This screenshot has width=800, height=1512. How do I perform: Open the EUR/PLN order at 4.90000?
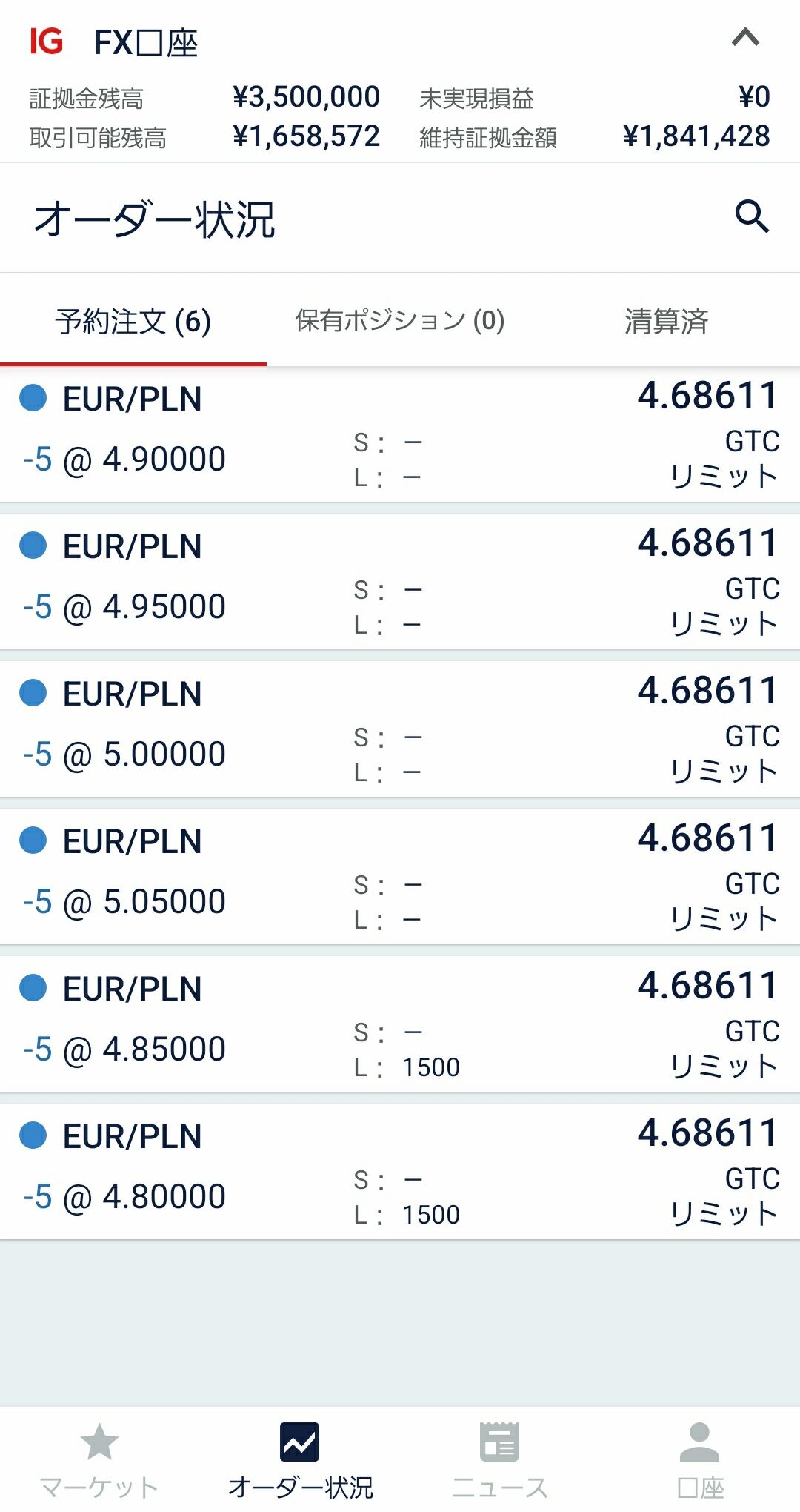(x=400, y=435)
